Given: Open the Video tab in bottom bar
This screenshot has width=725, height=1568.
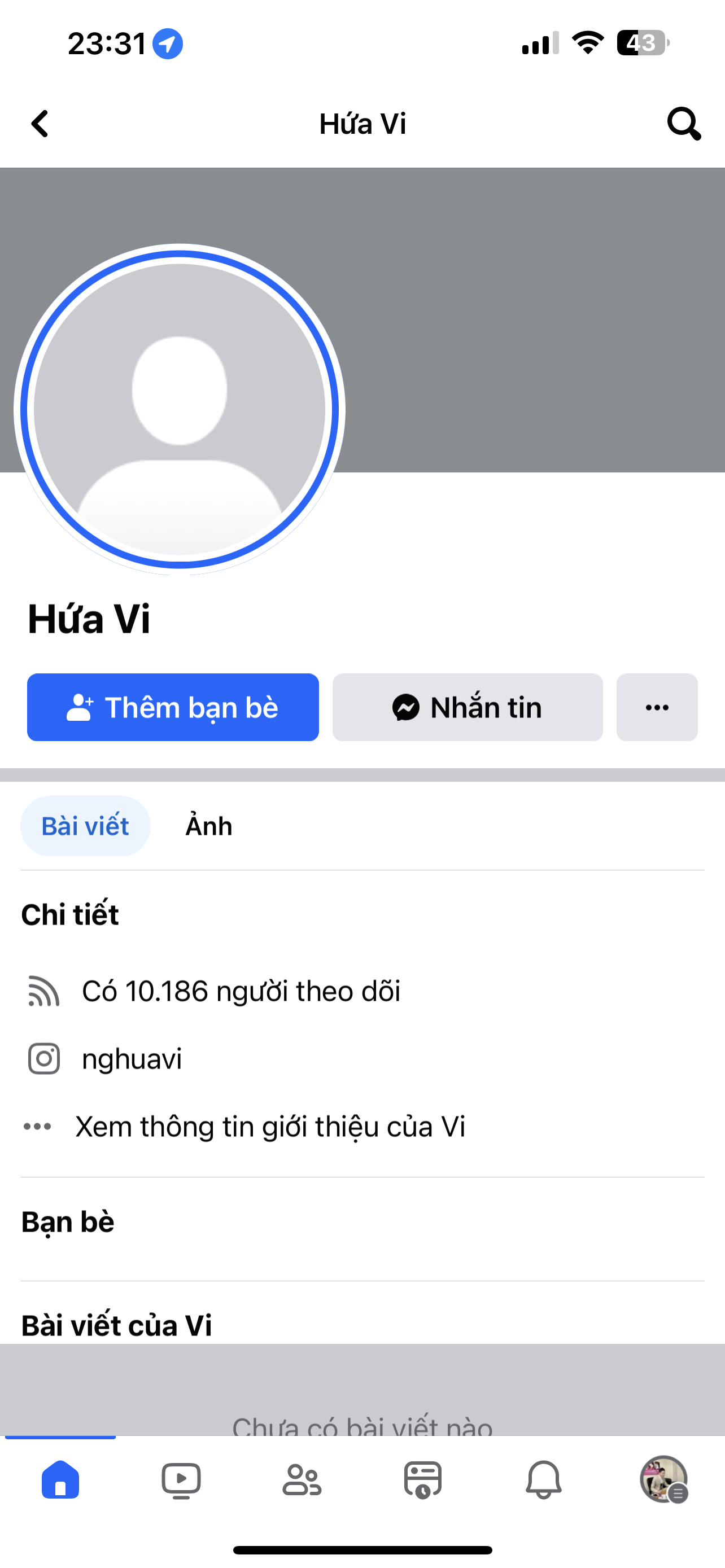Looking at the screenshot, I should coord(181,1479).
